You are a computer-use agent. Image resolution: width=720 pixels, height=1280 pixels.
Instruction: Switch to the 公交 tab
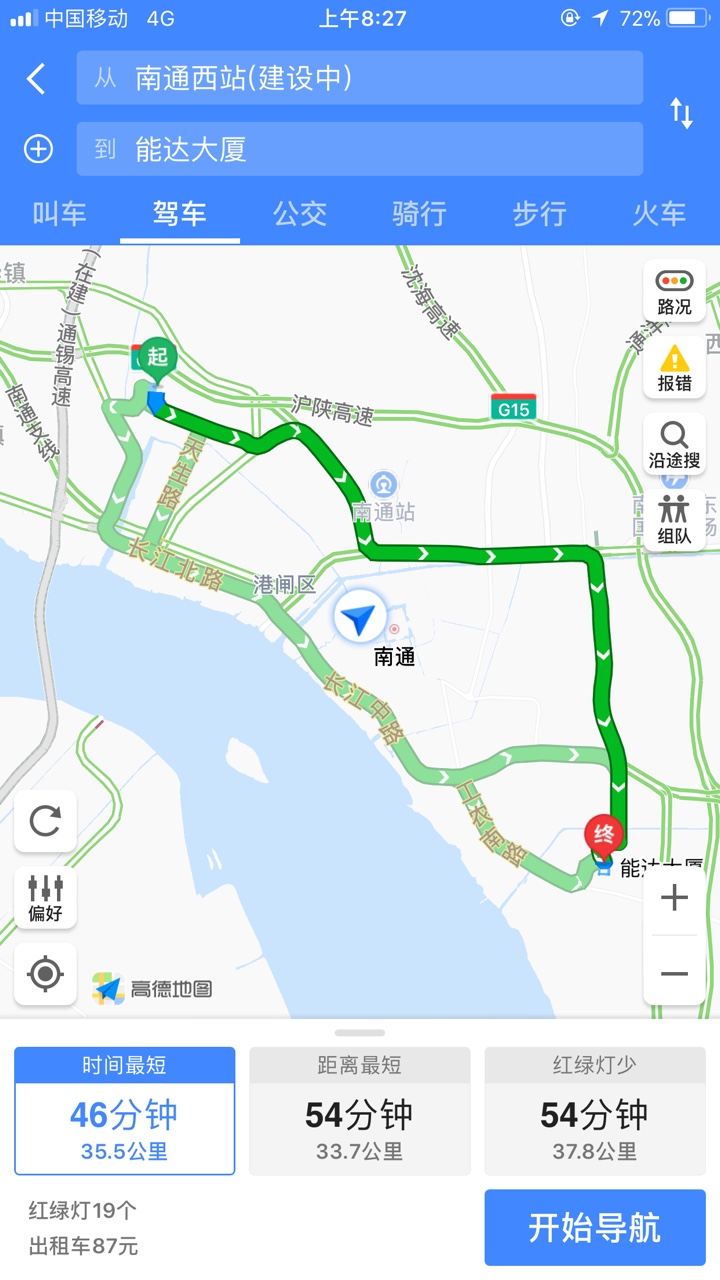[x=300, y=213]
